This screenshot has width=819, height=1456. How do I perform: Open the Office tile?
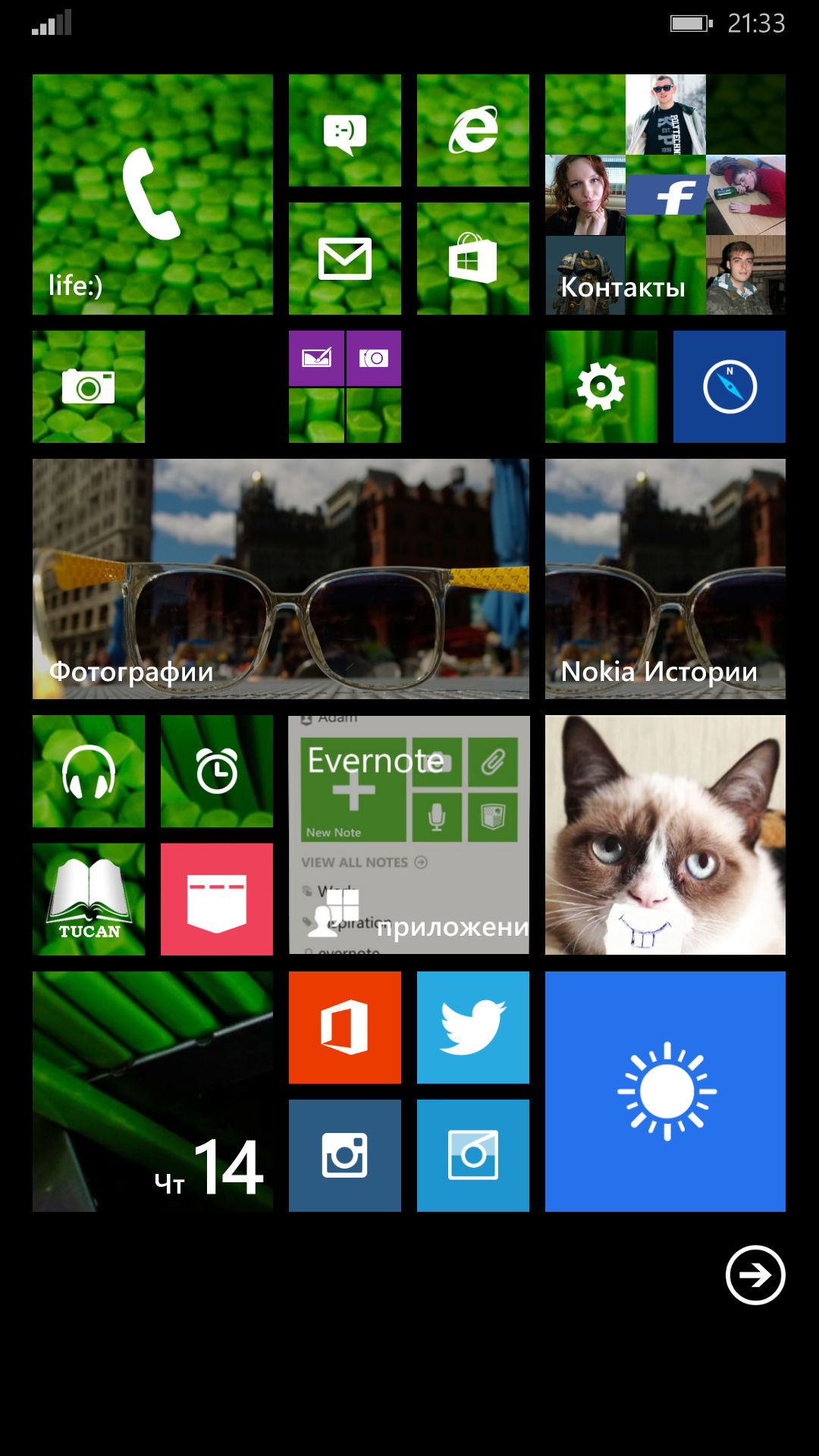click(345, 1028)
